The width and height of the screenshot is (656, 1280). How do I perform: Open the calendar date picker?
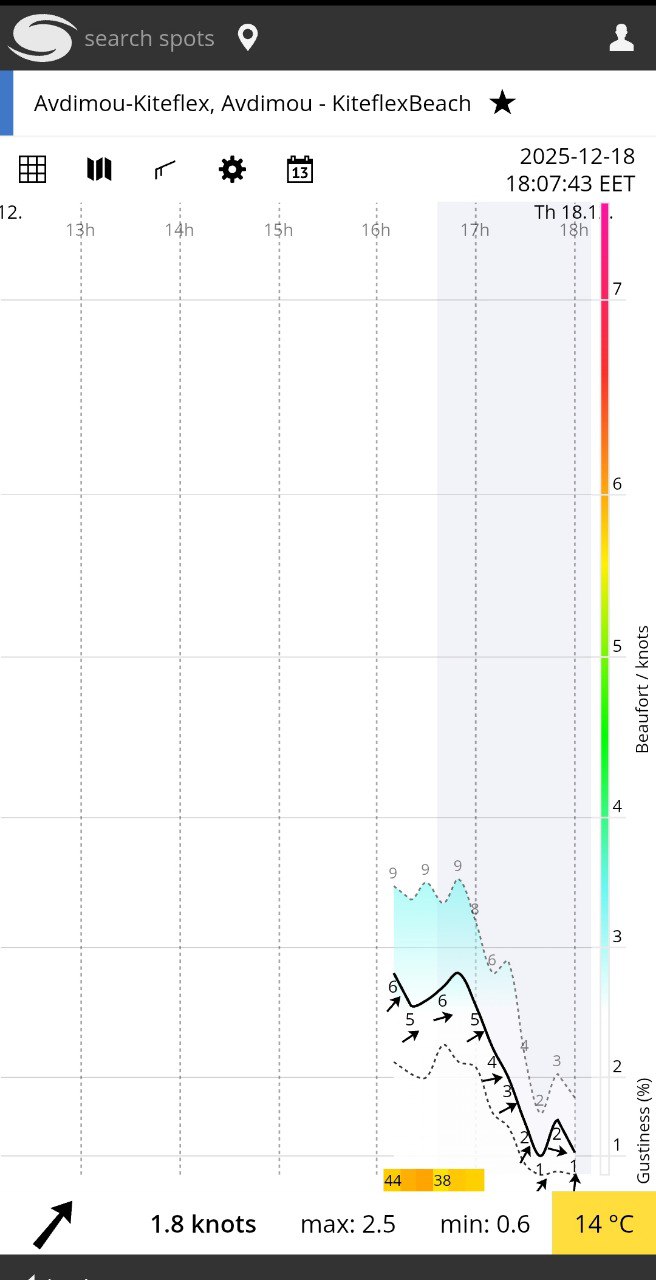coord(299,170)
